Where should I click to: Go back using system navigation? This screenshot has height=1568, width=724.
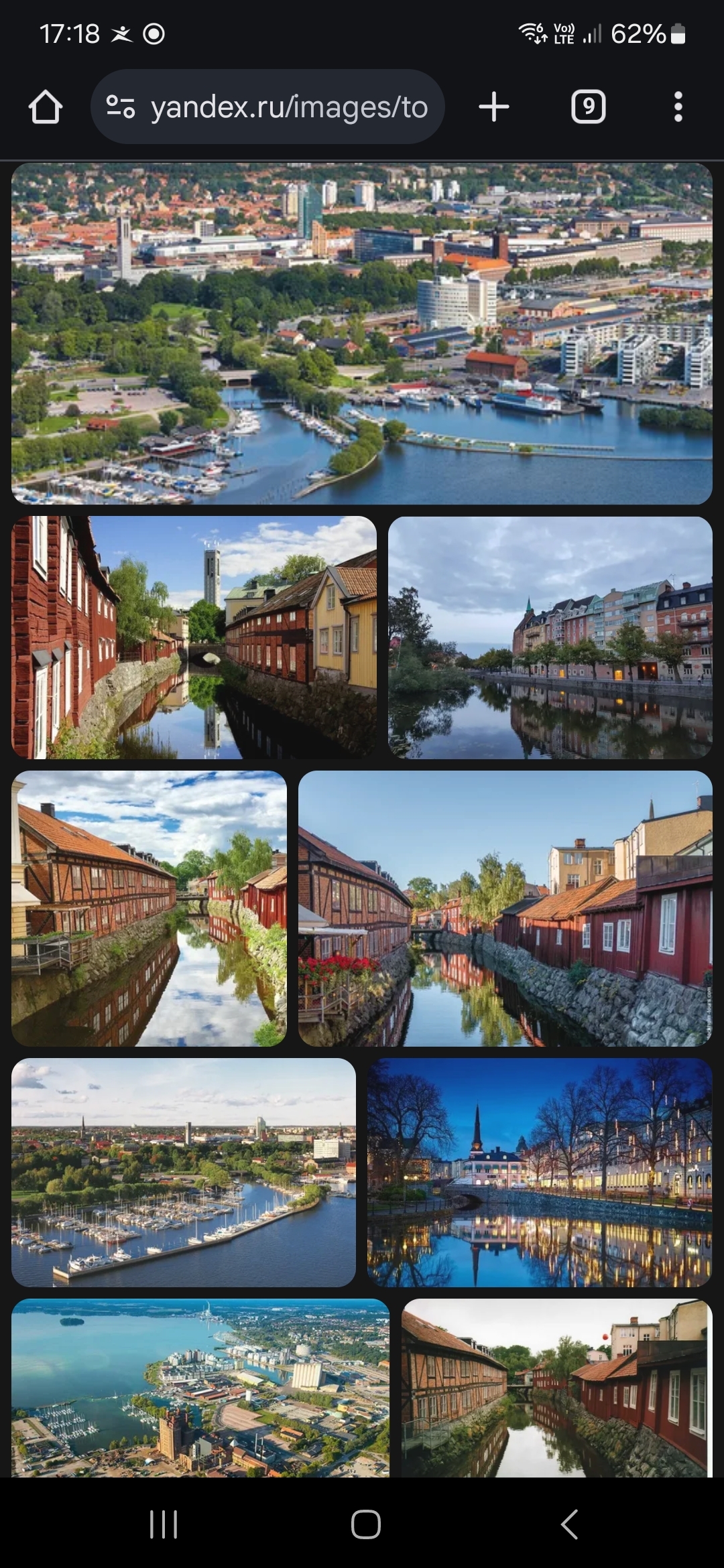(569, 1524)
